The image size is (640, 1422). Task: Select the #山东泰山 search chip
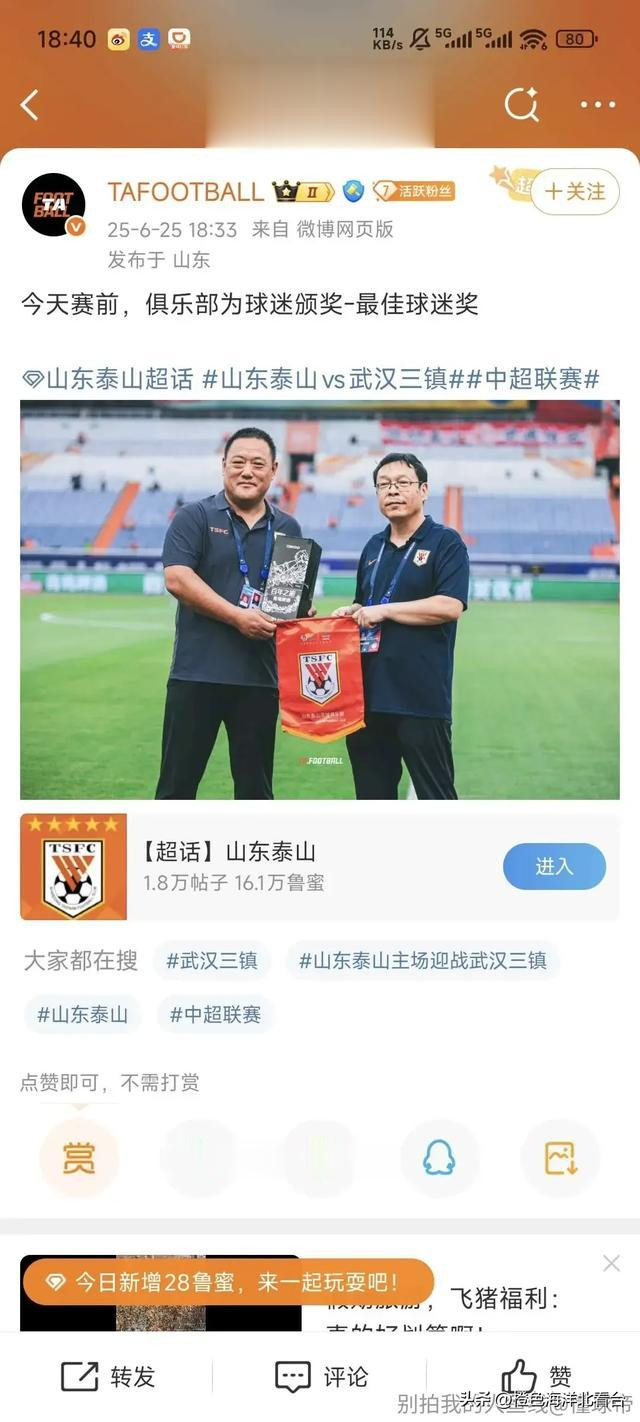pos(82,1014)
